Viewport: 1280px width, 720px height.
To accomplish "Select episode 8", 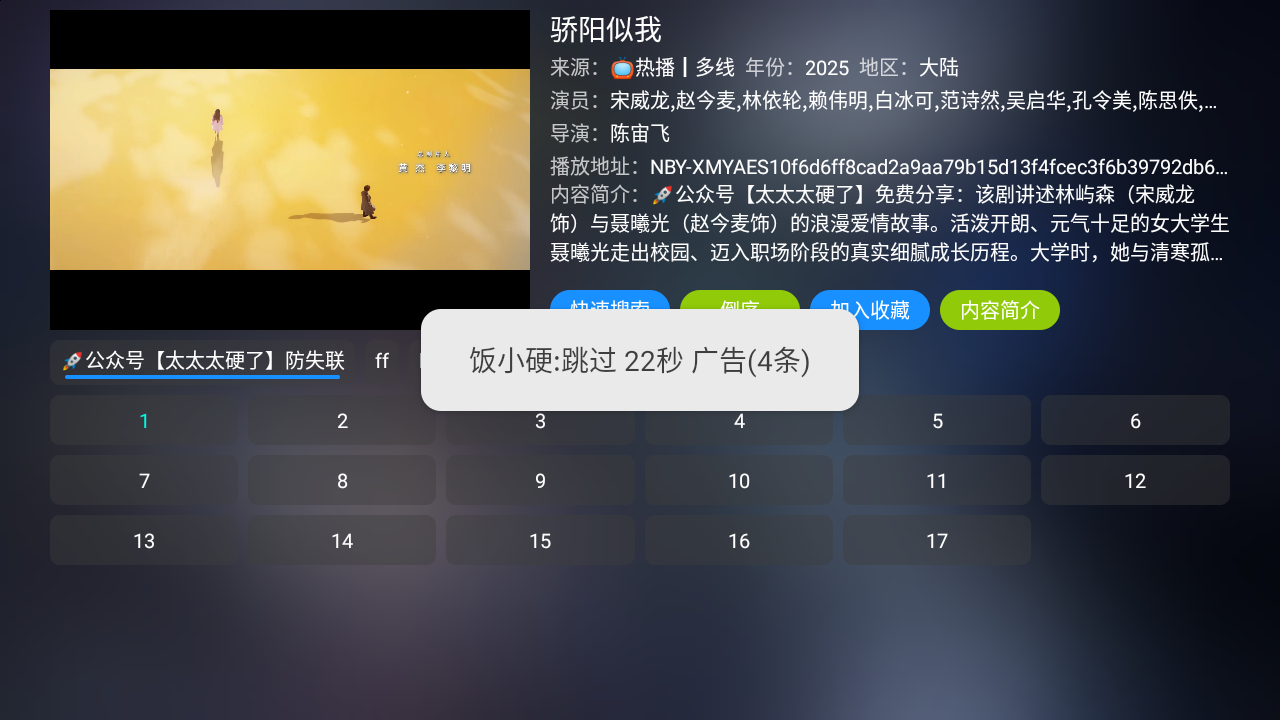I will [342, 481].
